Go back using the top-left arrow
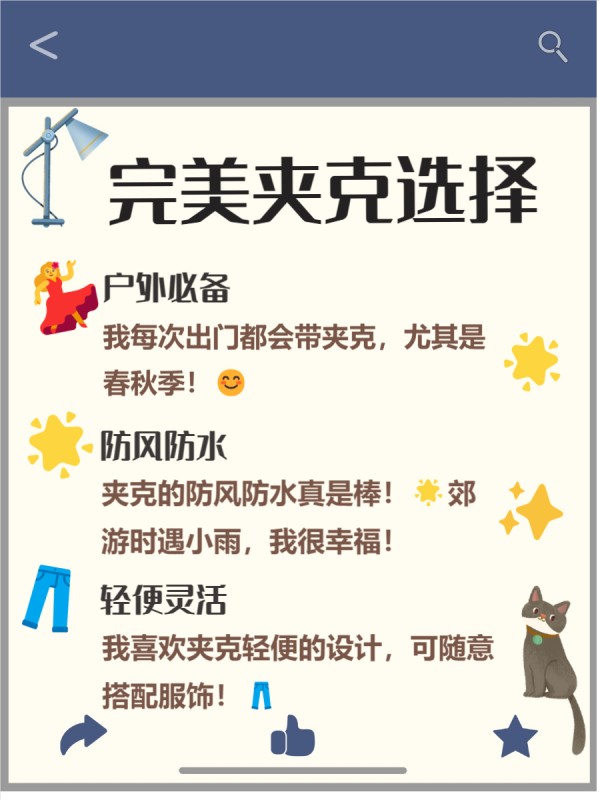Viewport: 600px width, 800px height. tap(44, 45)
